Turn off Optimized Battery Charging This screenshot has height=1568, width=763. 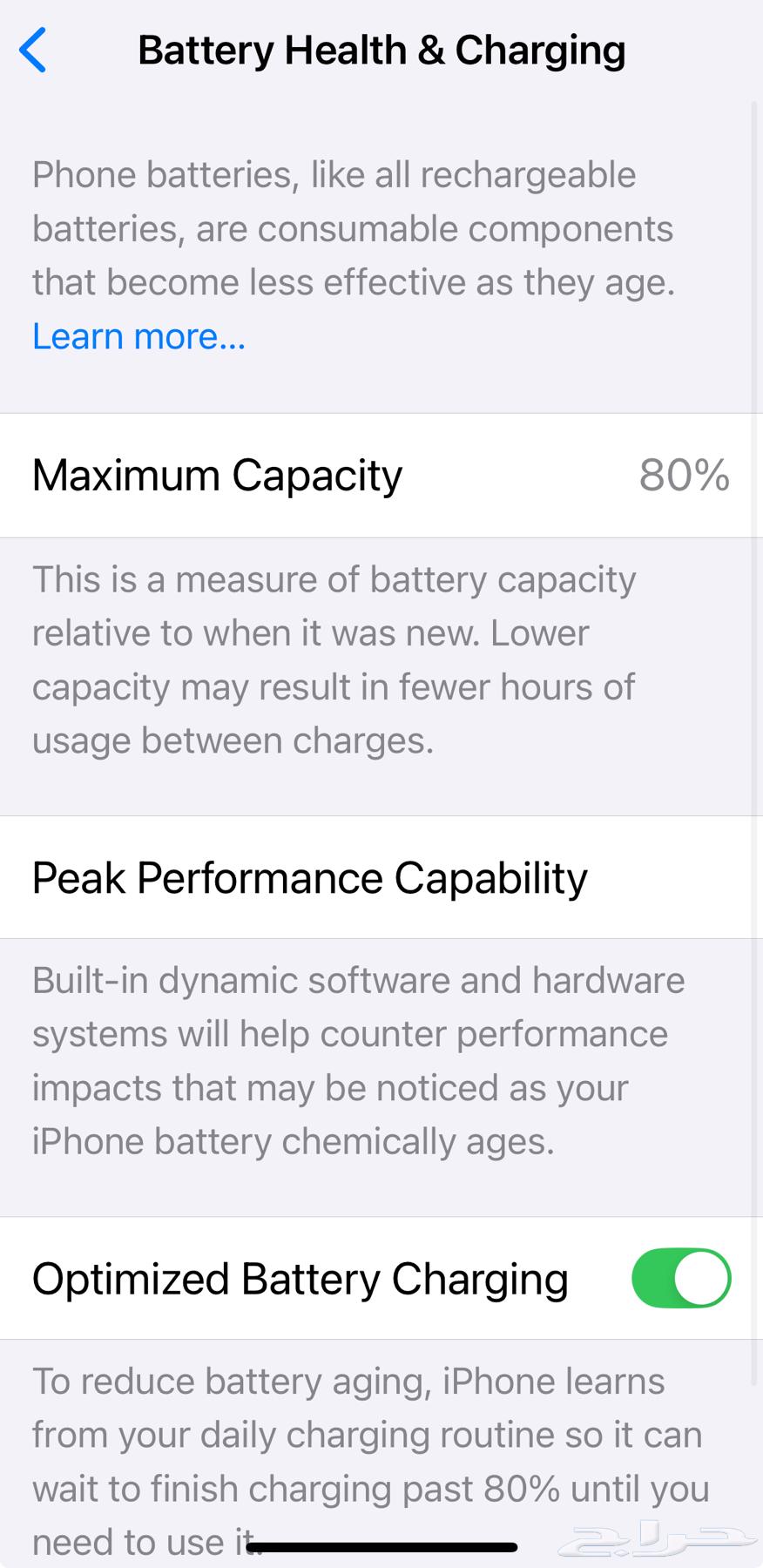(680, 1278)
